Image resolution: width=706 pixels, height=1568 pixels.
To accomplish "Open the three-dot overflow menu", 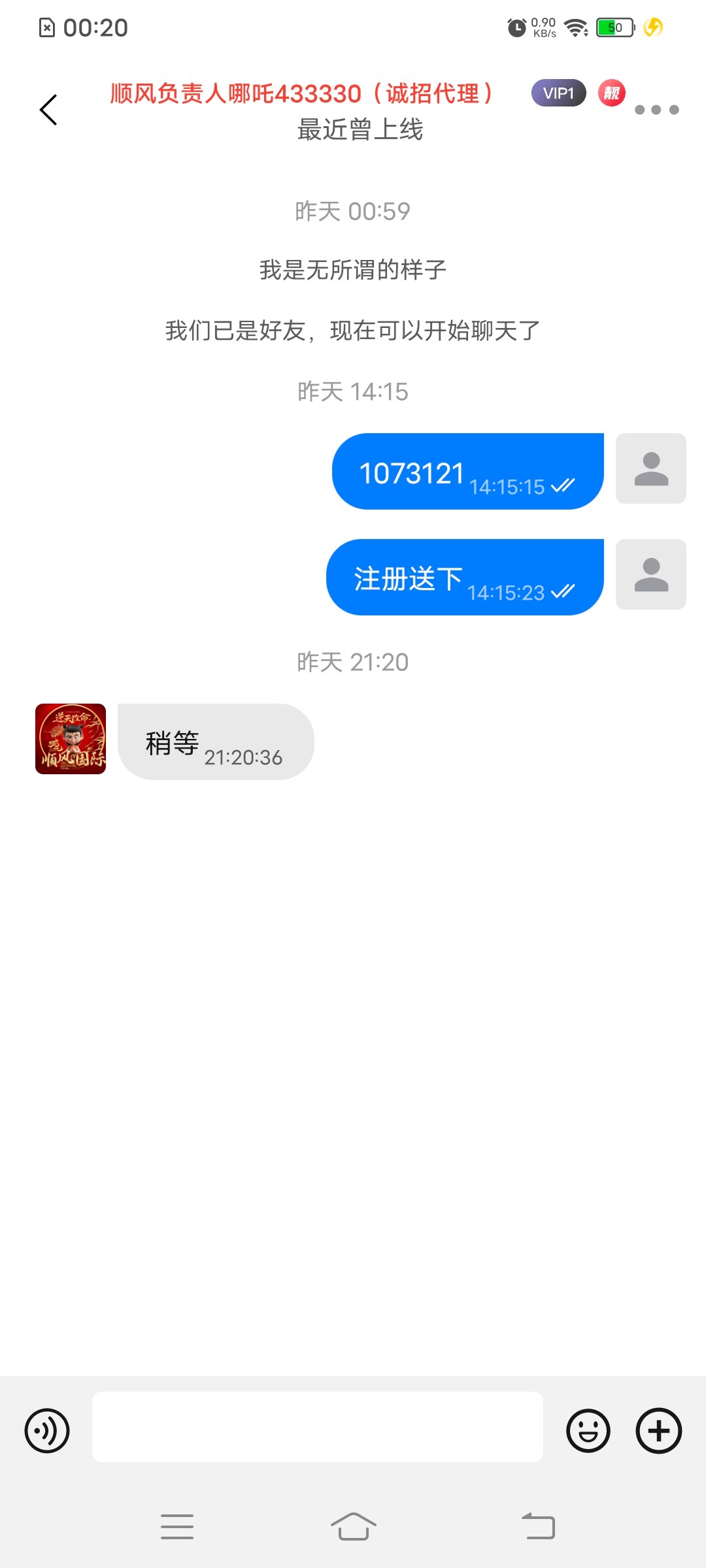I will (656, 110).
